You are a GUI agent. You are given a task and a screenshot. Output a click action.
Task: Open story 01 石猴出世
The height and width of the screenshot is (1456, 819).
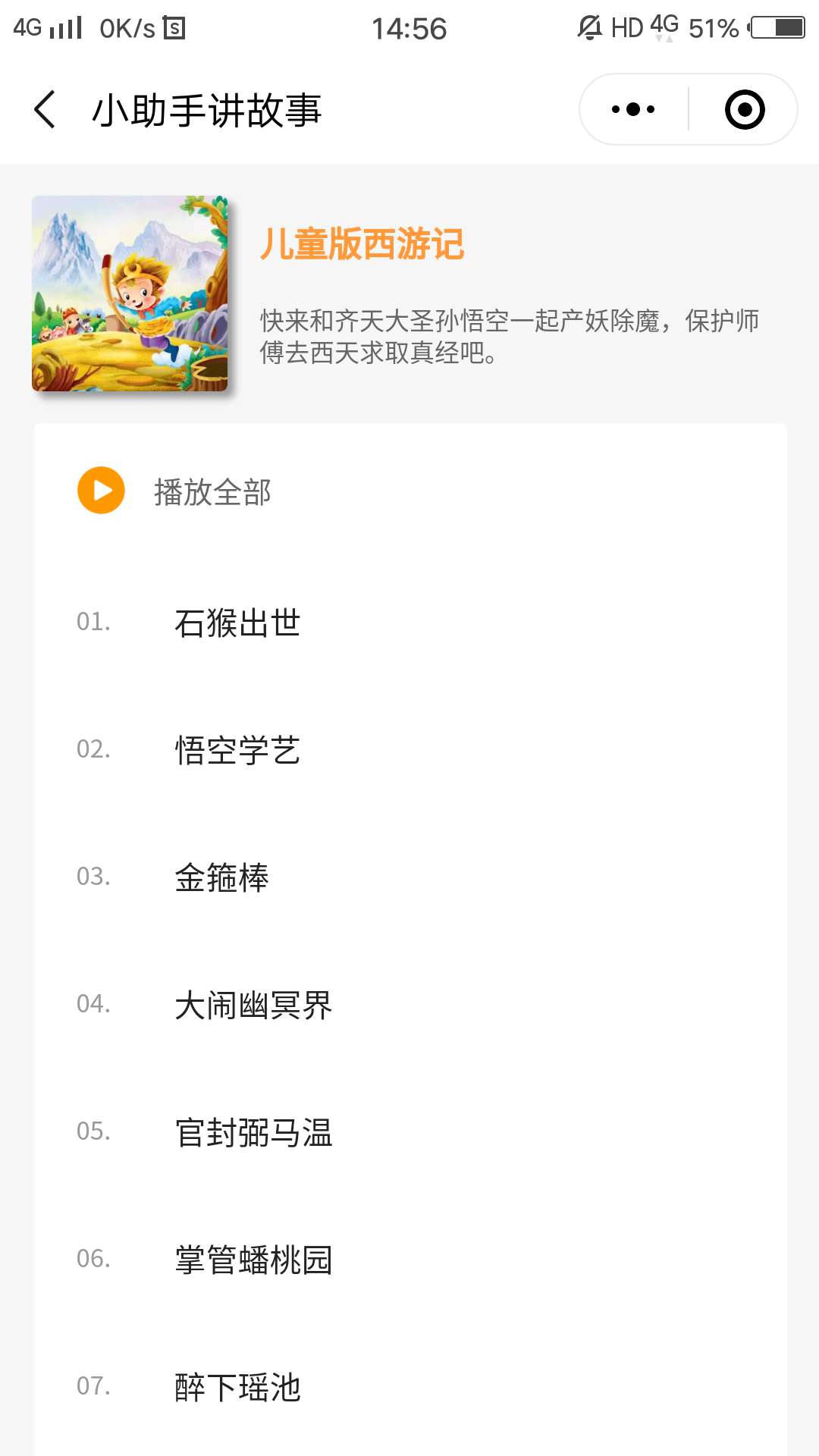coord(410,623)
